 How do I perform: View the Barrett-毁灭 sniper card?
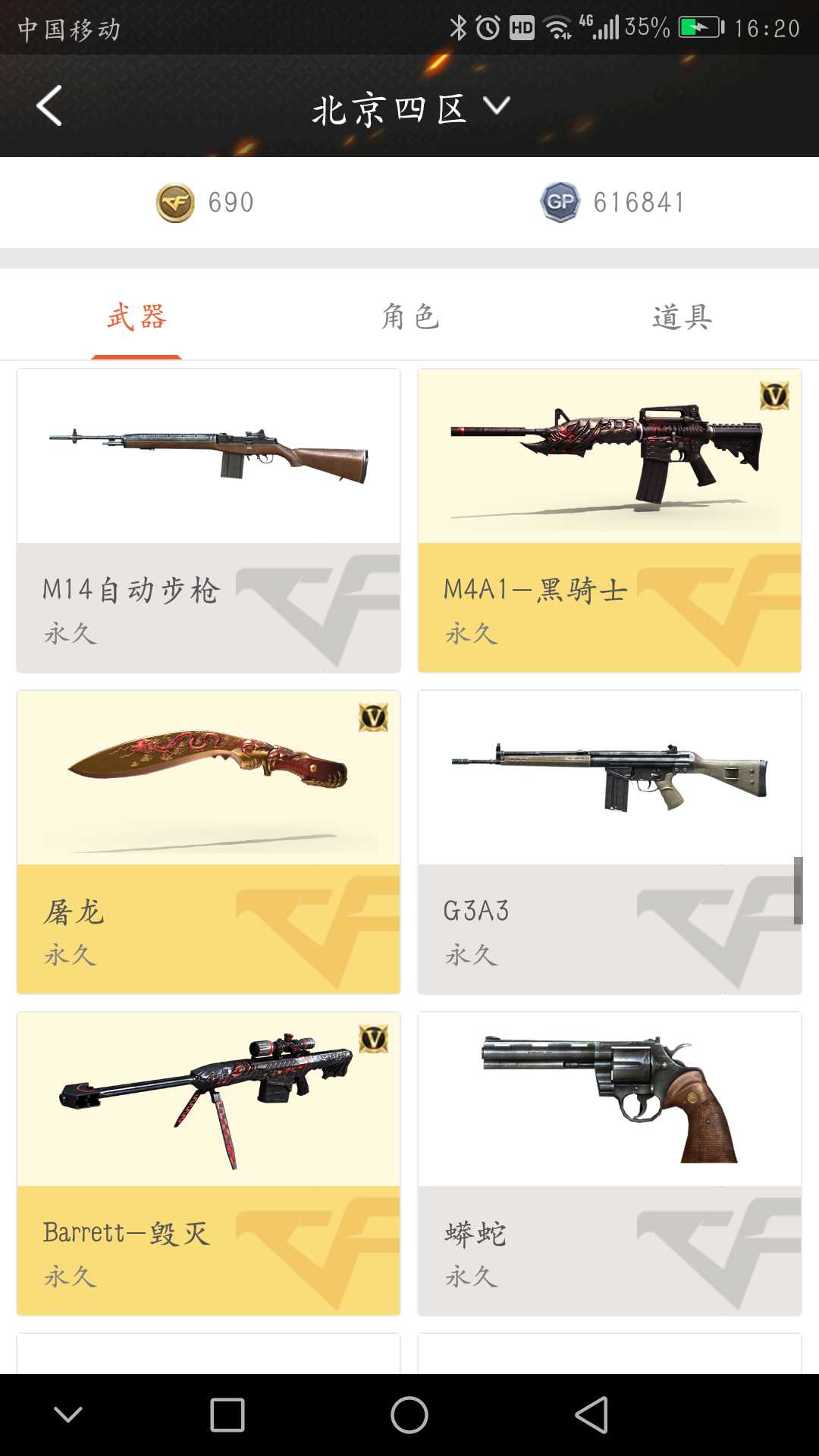pos(209,1163)
